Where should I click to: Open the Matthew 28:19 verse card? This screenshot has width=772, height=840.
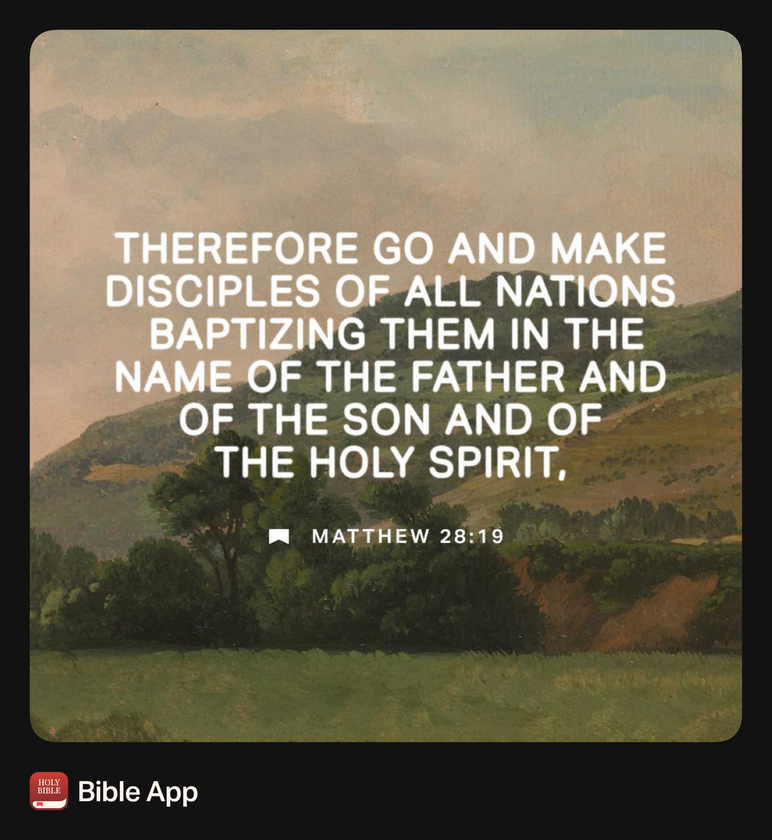click(x=386, y=385)
